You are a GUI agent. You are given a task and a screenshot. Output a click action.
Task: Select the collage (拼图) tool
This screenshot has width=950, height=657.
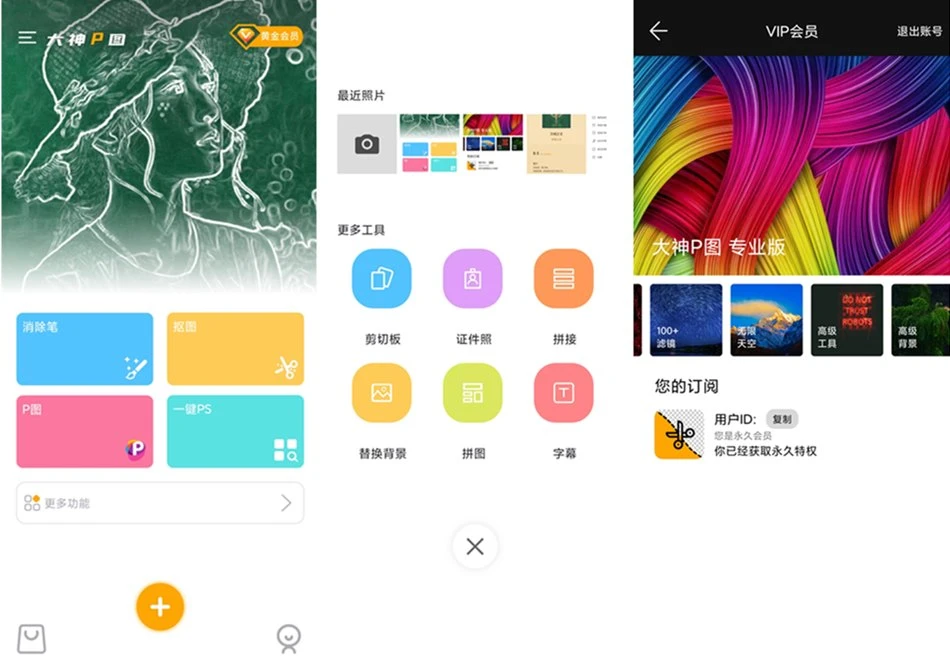pos(473,393)
